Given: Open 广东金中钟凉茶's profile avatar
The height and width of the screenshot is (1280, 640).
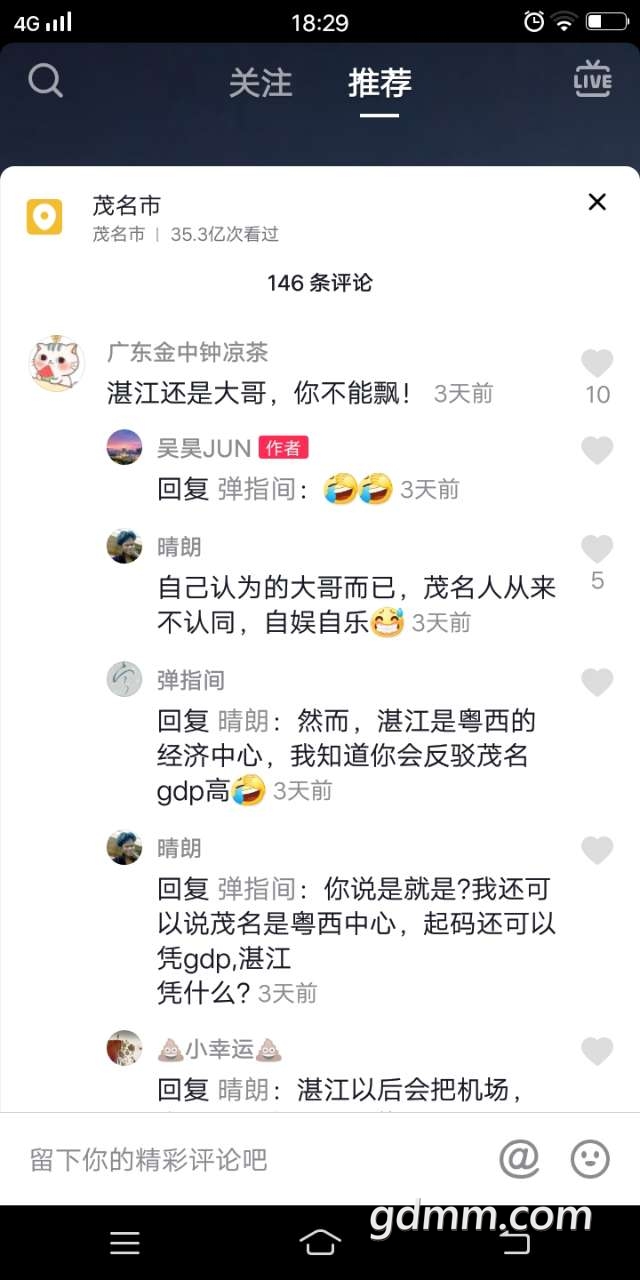Looking at the screenshot, I should (56, 364).
